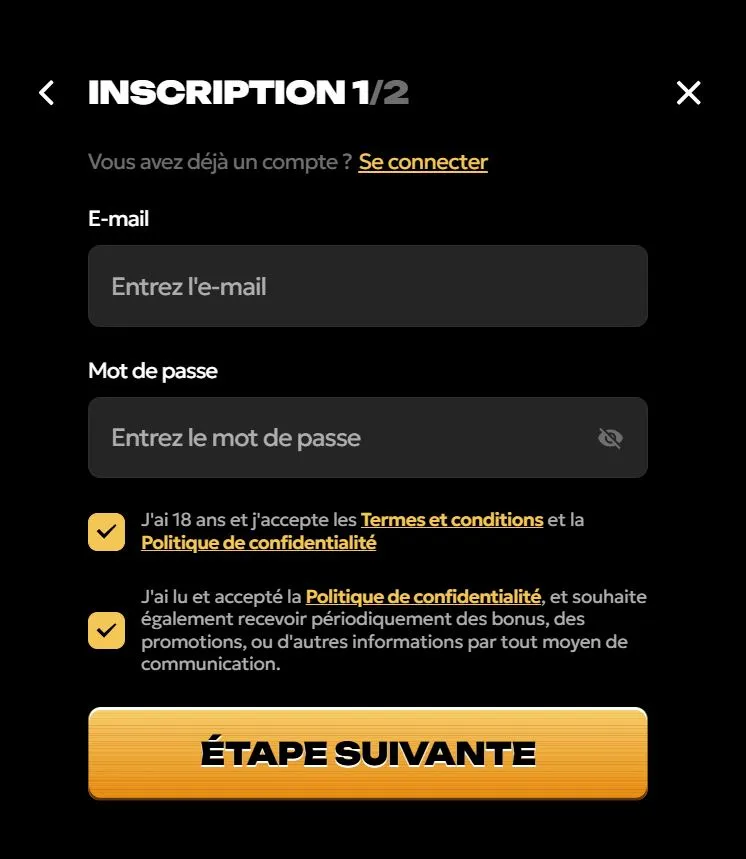Open the Termes et conditions link

pyautogui.click(x=452, y=520)
